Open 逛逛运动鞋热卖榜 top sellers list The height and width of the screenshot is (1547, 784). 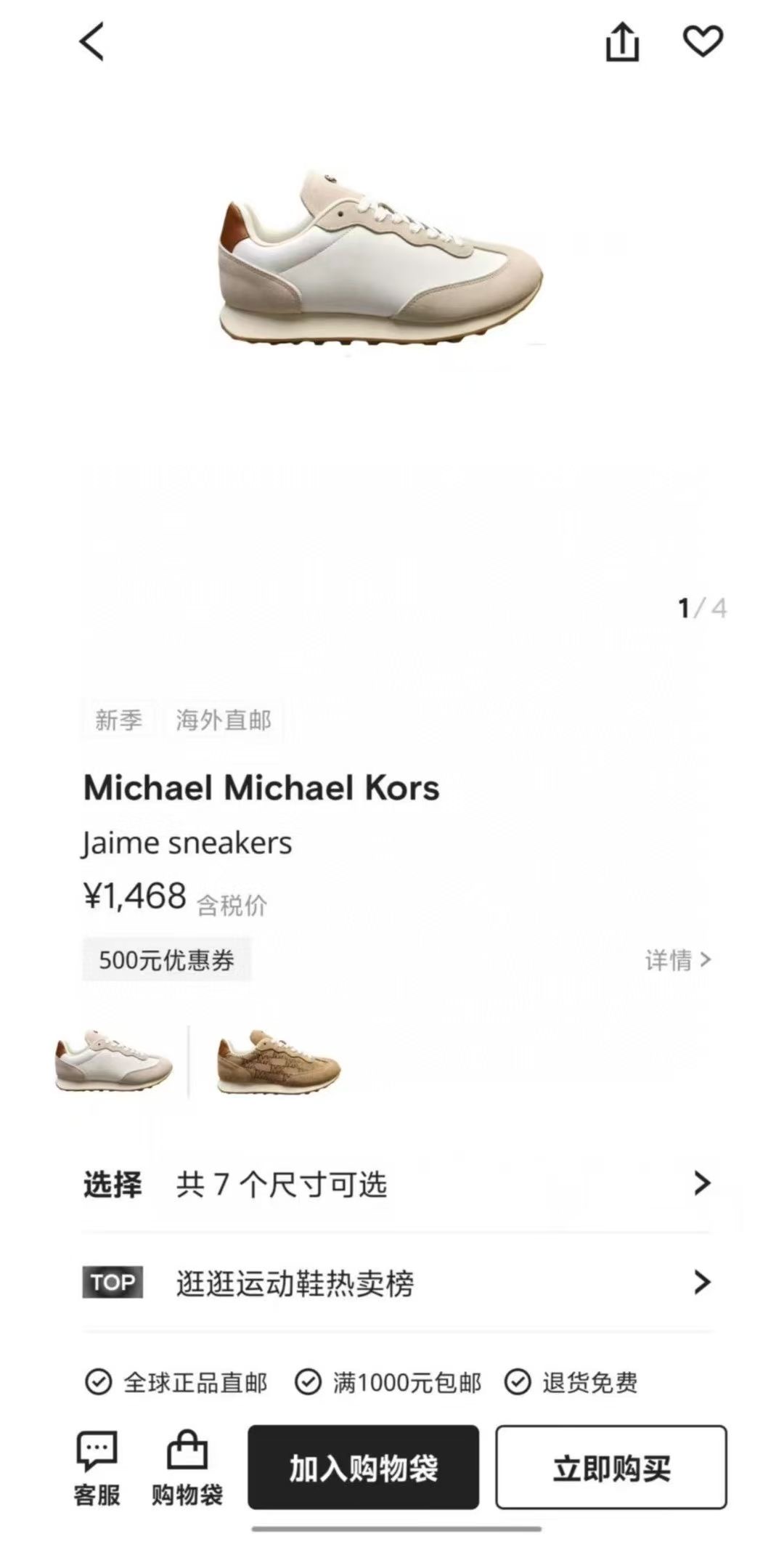coord(396,1282)
